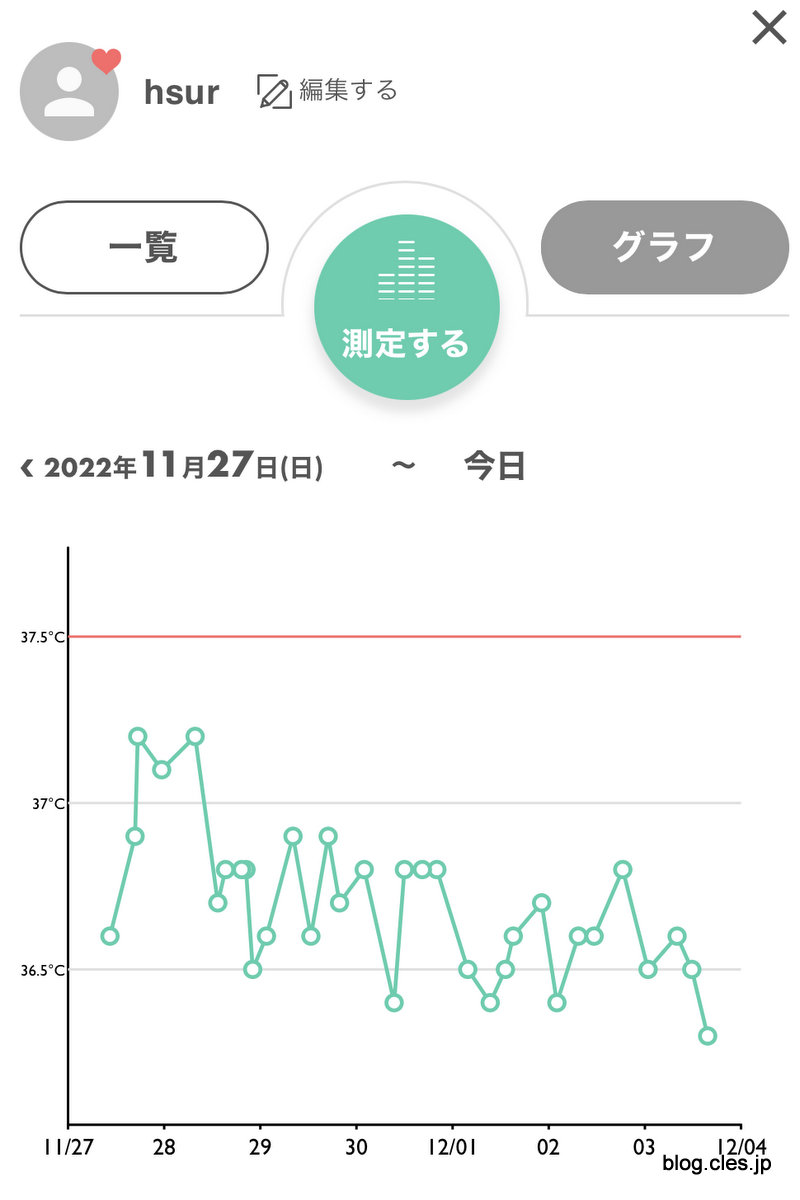Switch to the 一覧 list view

coord(144,247)
